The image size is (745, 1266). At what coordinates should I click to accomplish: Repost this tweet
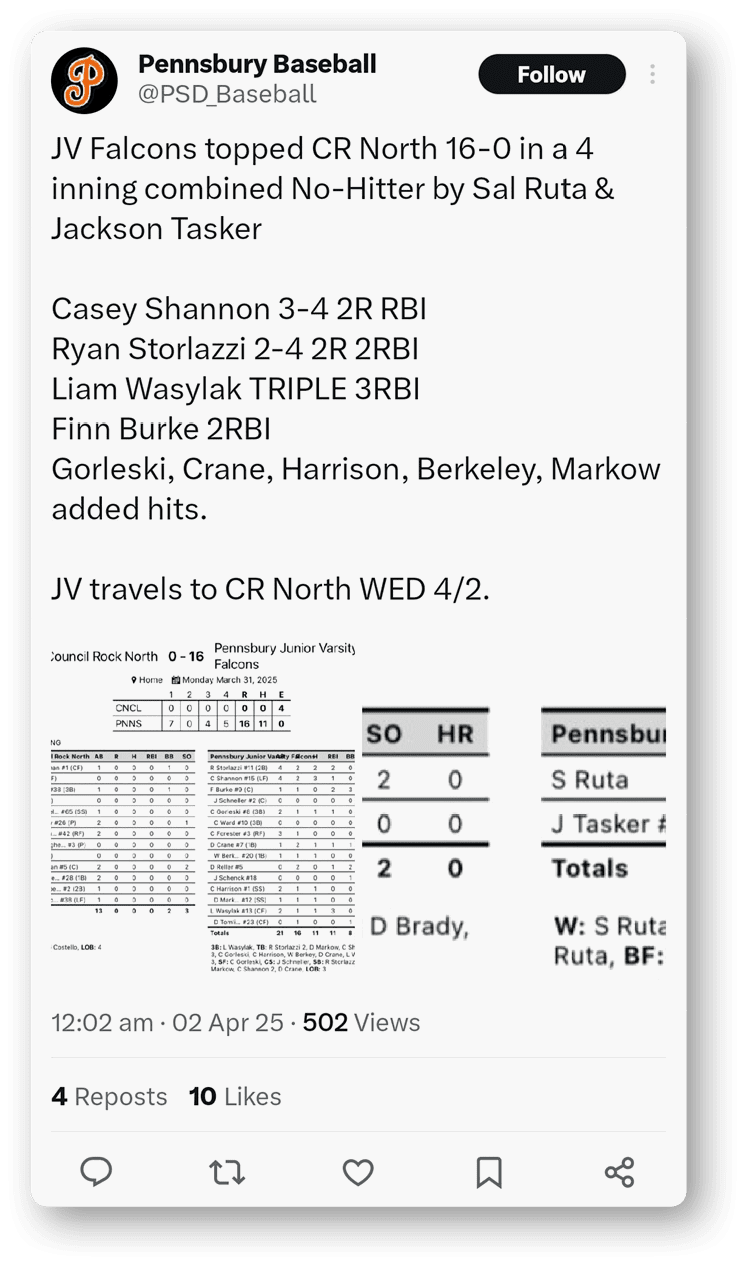(x=227, y=1171)
